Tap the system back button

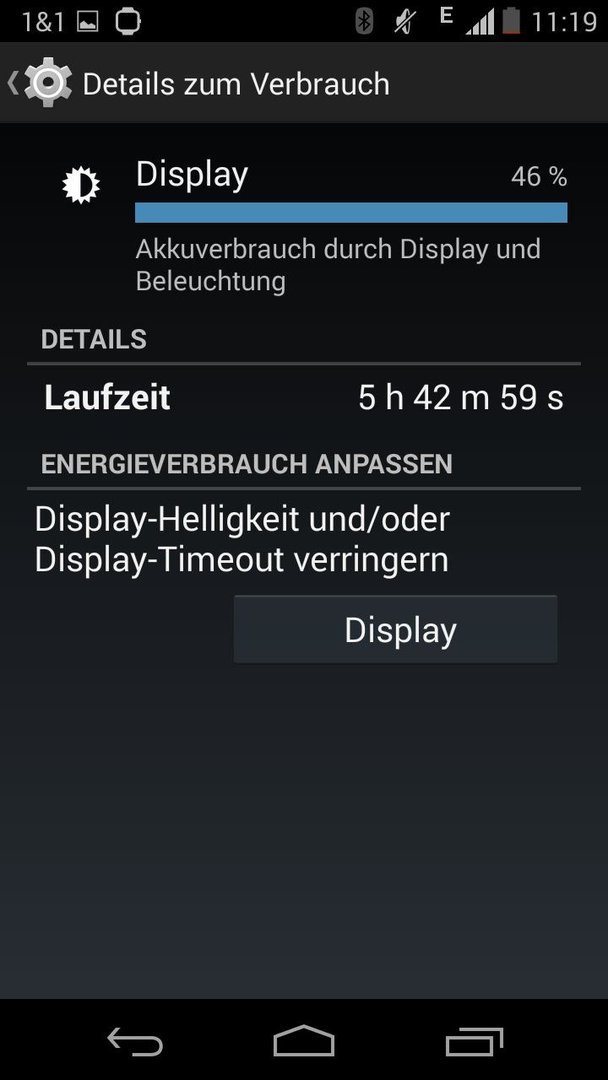(135, 1041)
